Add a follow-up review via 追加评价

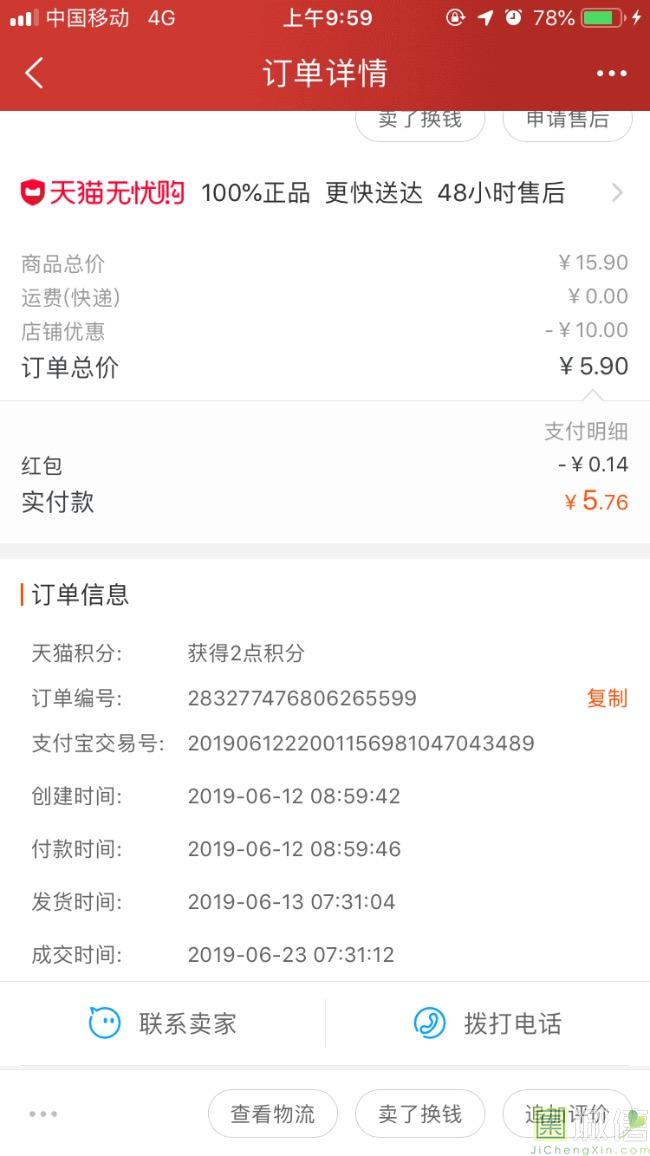(x=567, y=1114)
